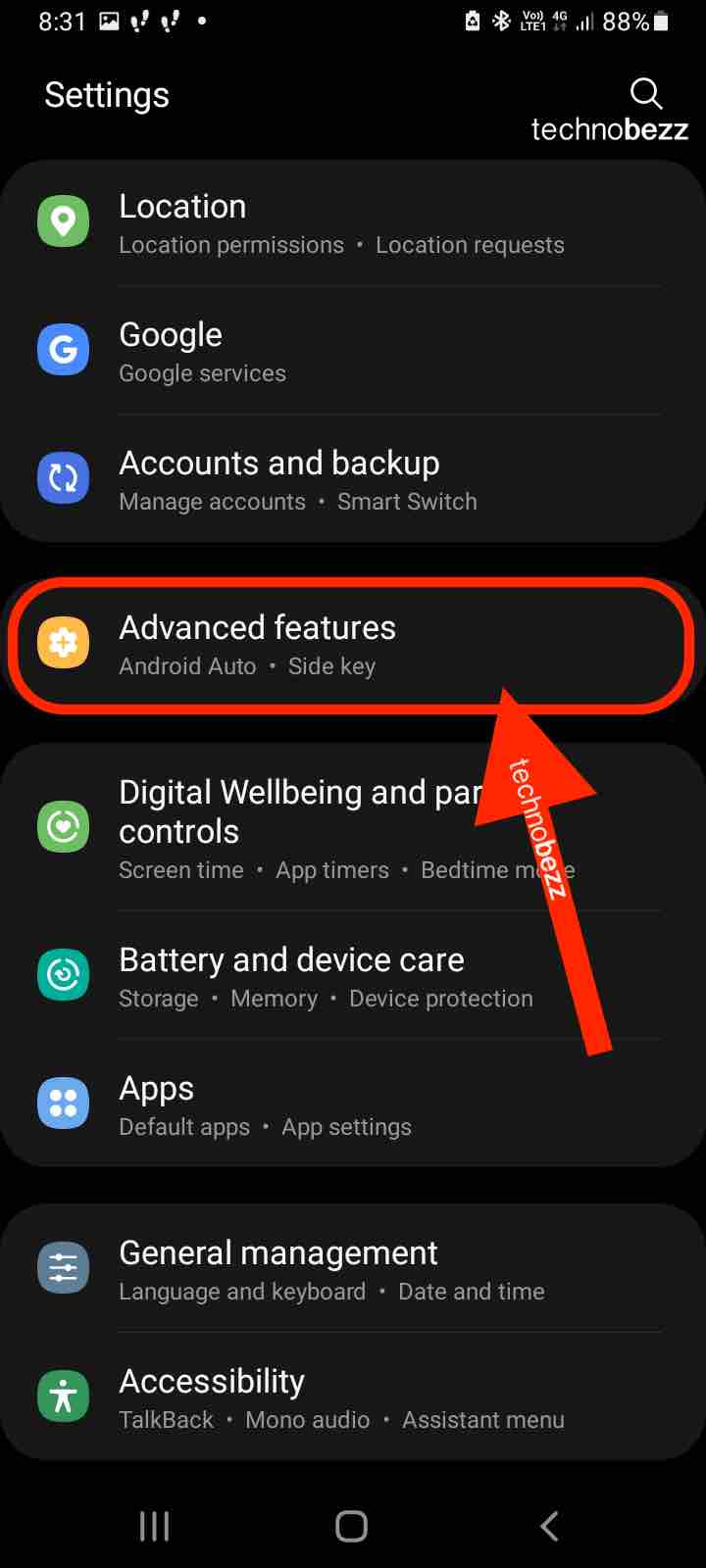Open Location settings

coord(340,223)
